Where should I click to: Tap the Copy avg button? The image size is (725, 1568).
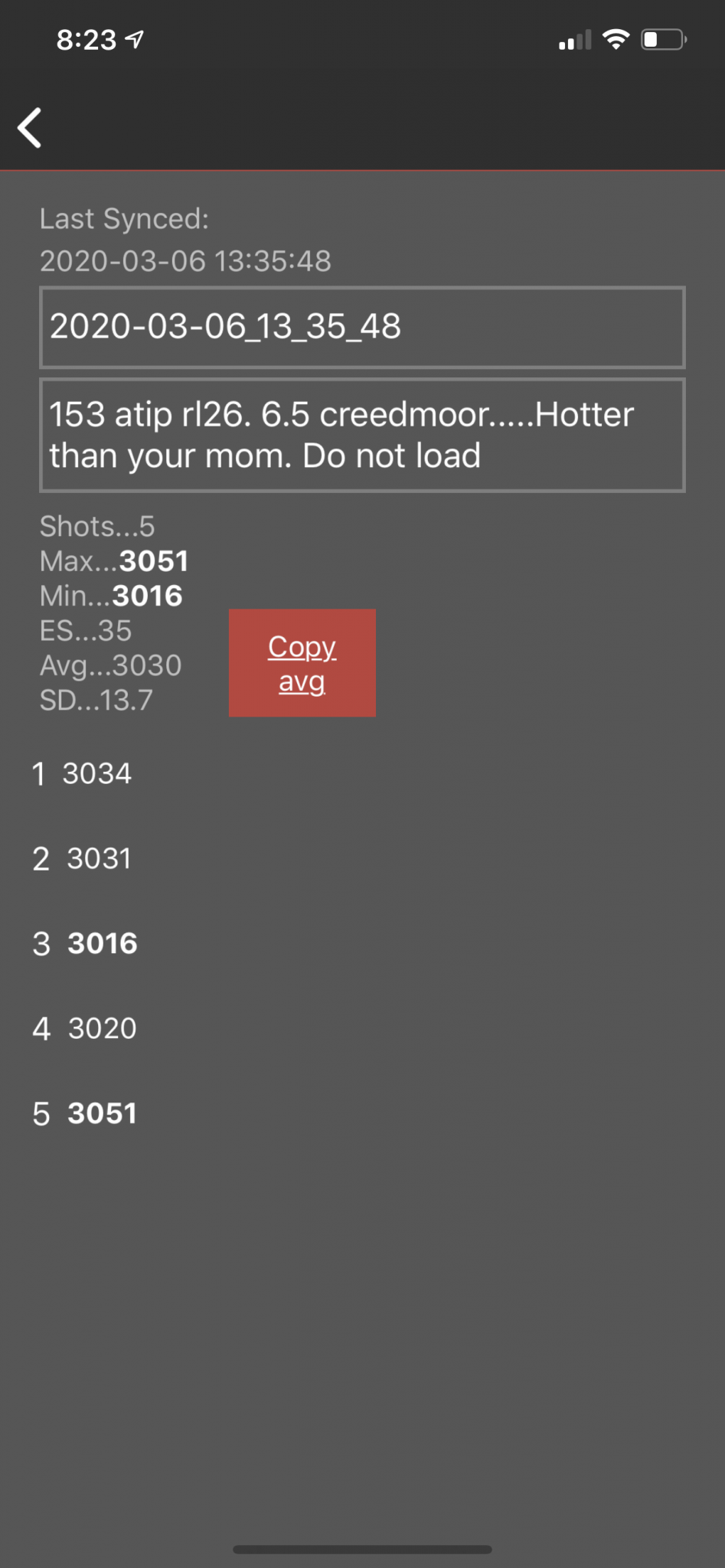click(302, 663)
